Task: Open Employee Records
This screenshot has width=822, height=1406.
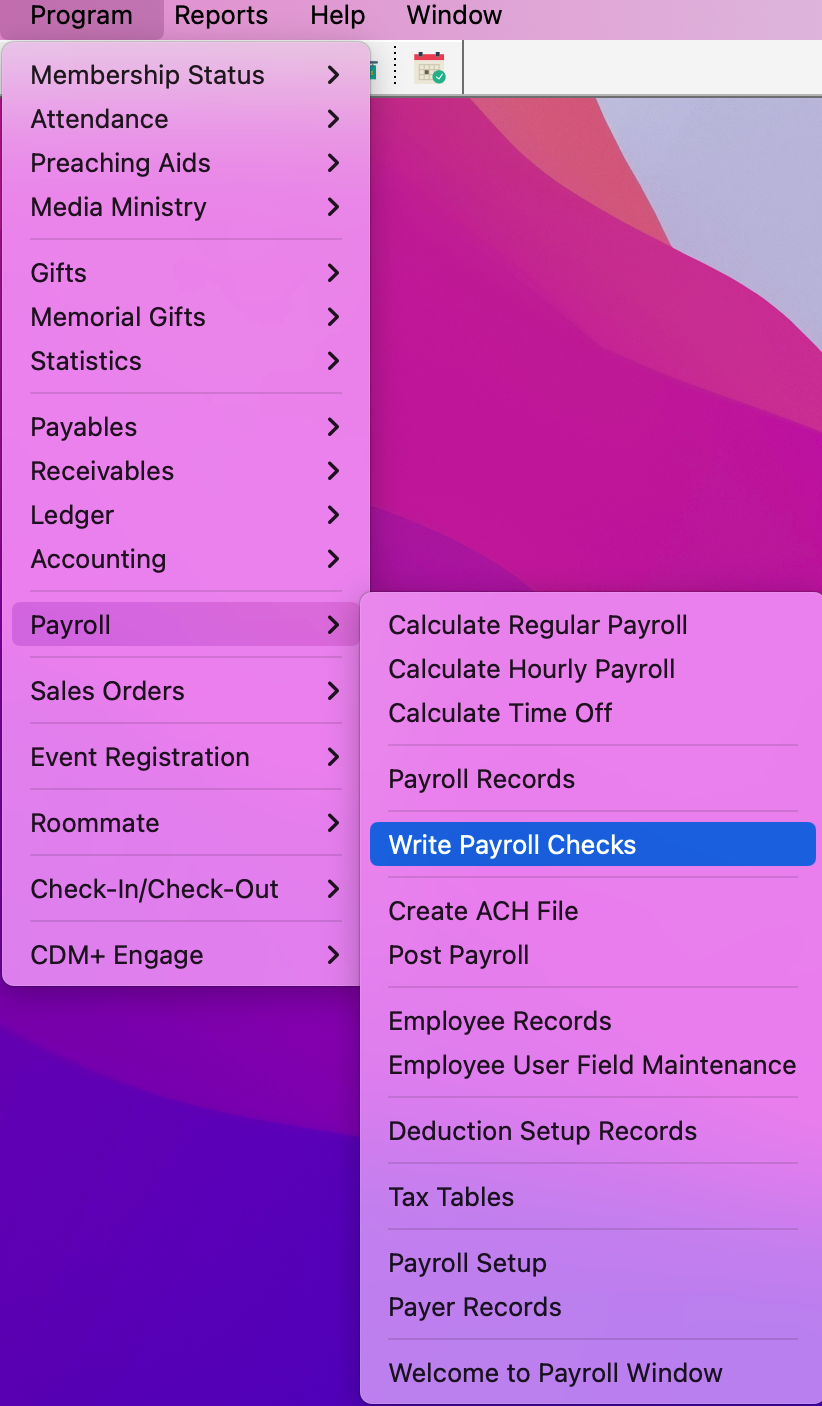Action: 500,1021
